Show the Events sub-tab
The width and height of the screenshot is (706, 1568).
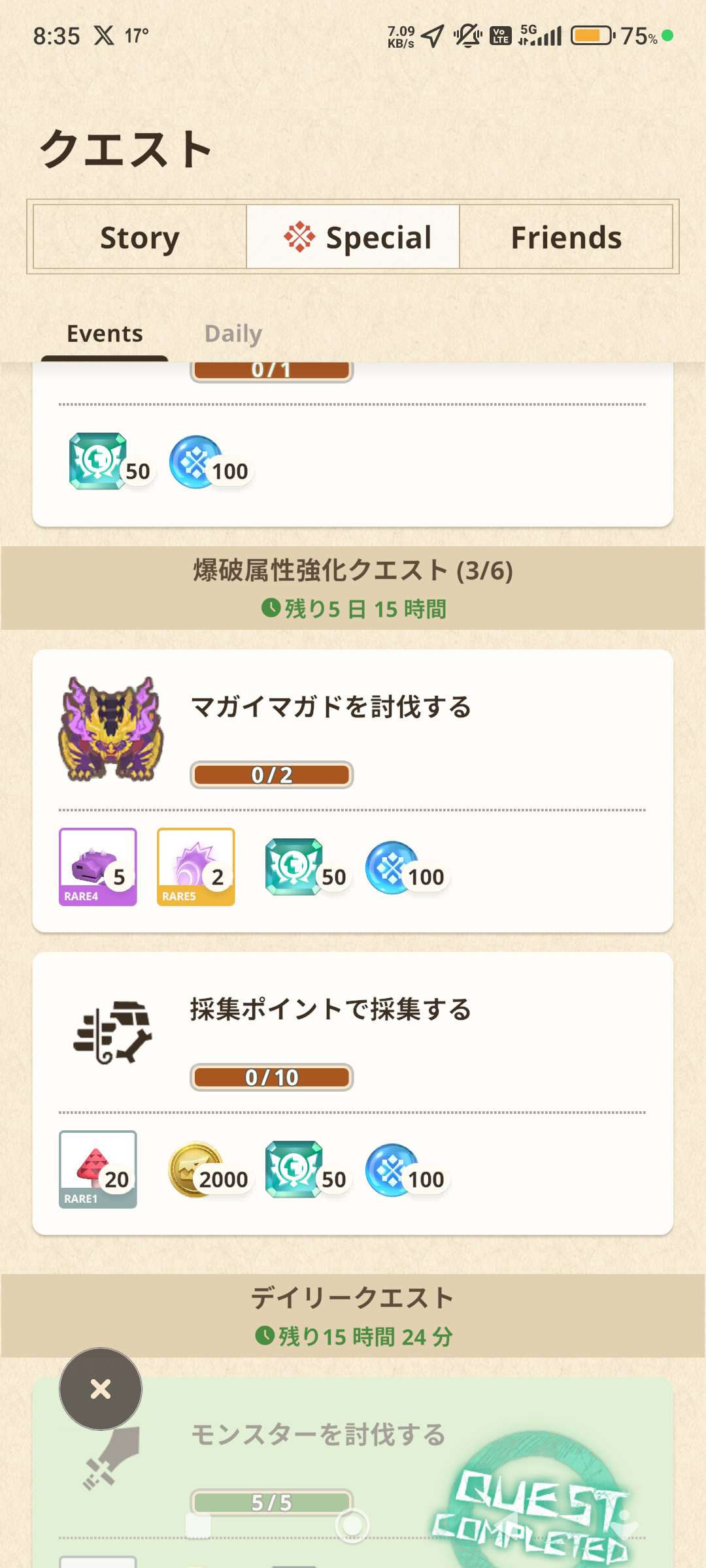pyautogui.click(x=105, y=334)
